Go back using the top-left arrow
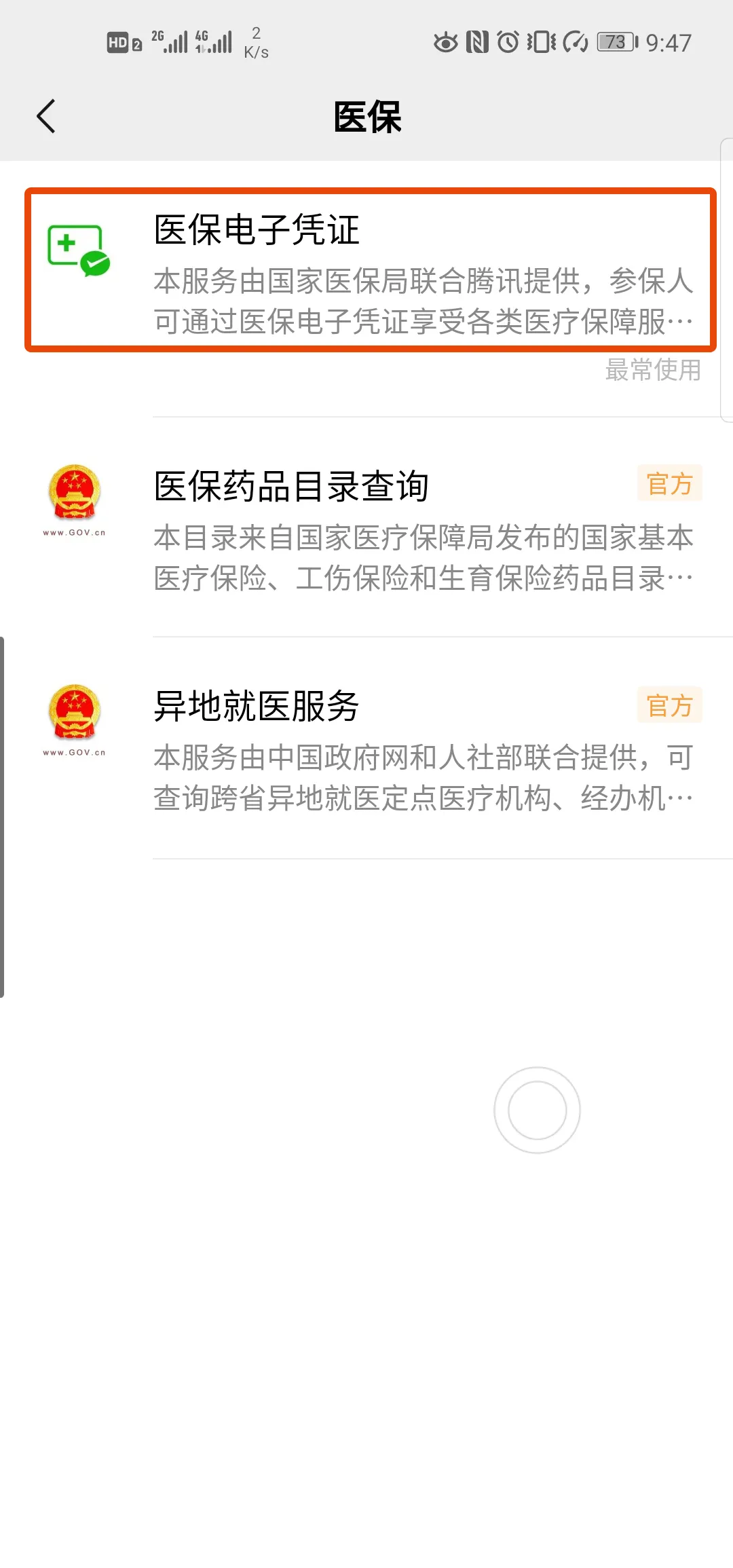The image size is (733, 1568). [45, 116]
